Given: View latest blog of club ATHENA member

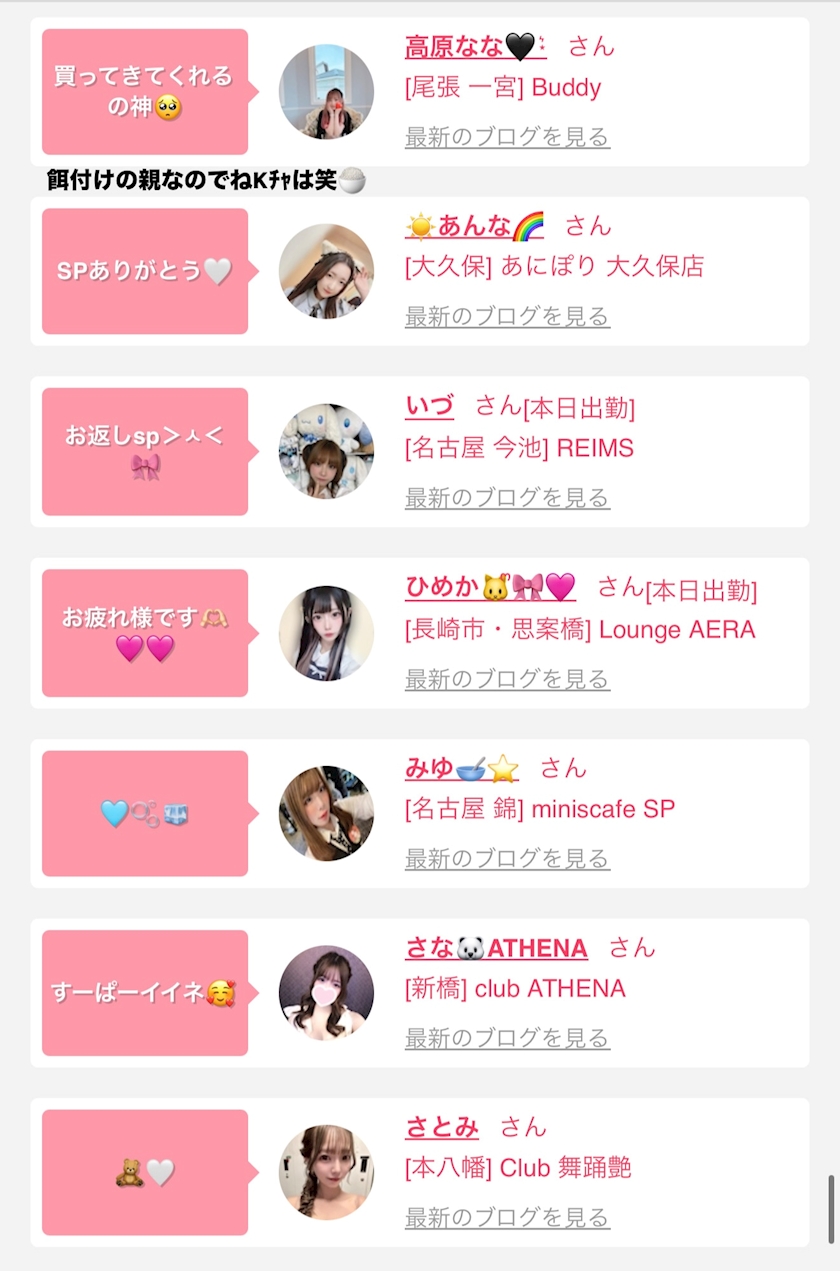Looking at the screenshot, I should click(507, 1039).
